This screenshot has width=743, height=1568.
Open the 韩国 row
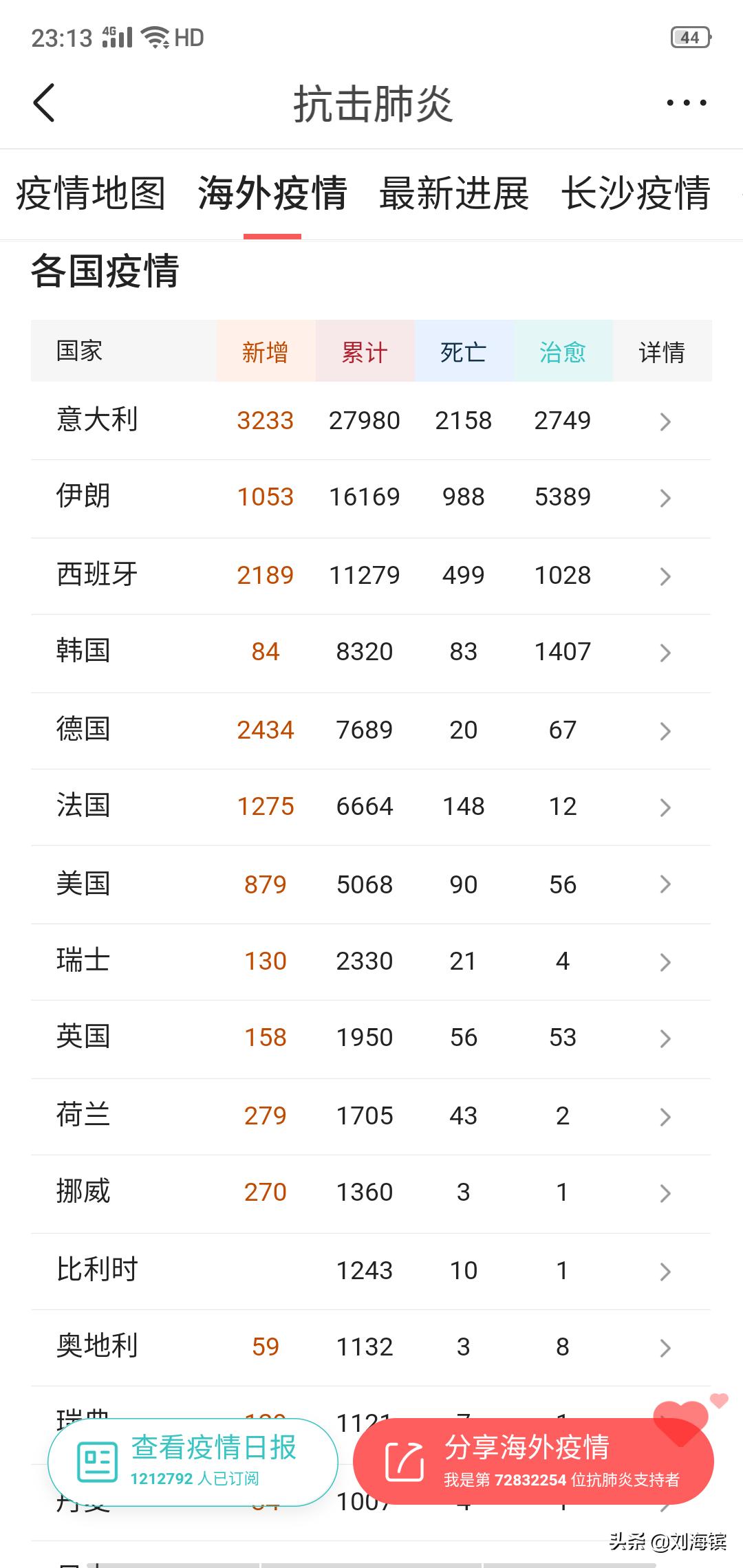point(664,652)
